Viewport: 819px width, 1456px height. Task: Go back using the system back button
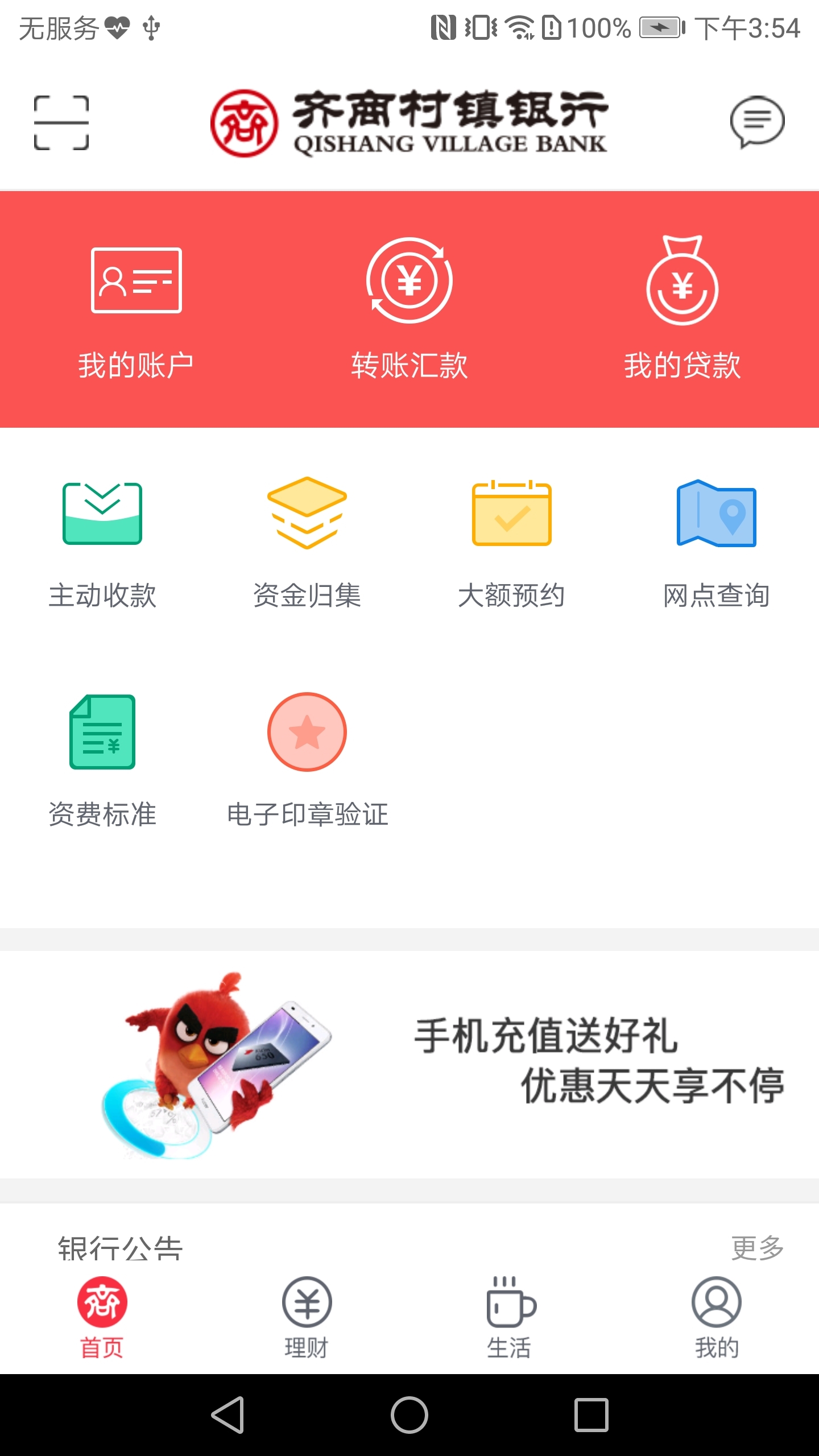pyautogui.click(x=228, y=1414)
